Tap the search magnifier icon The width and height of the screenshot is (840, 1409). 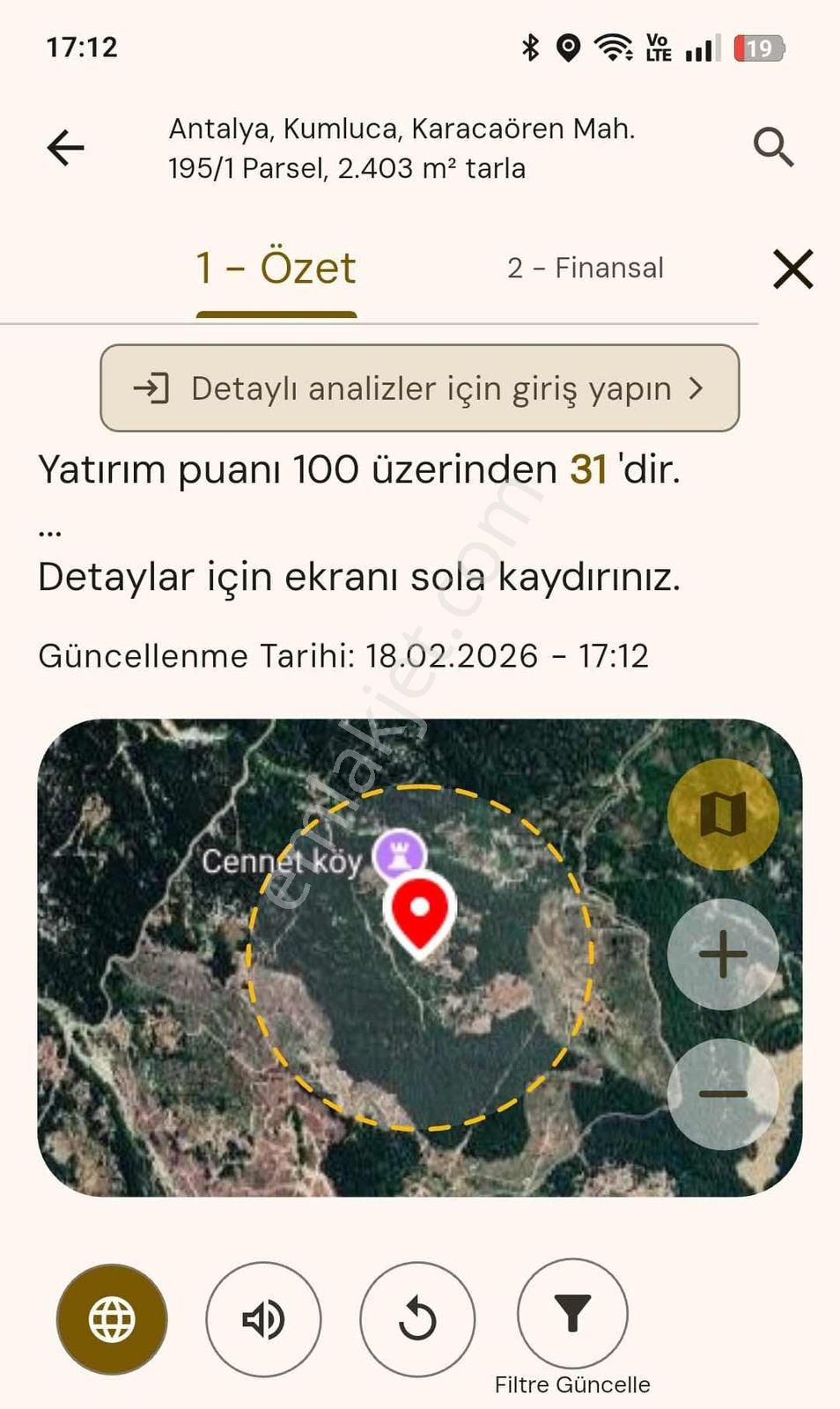pyautogui.click(x=776, y=148)
